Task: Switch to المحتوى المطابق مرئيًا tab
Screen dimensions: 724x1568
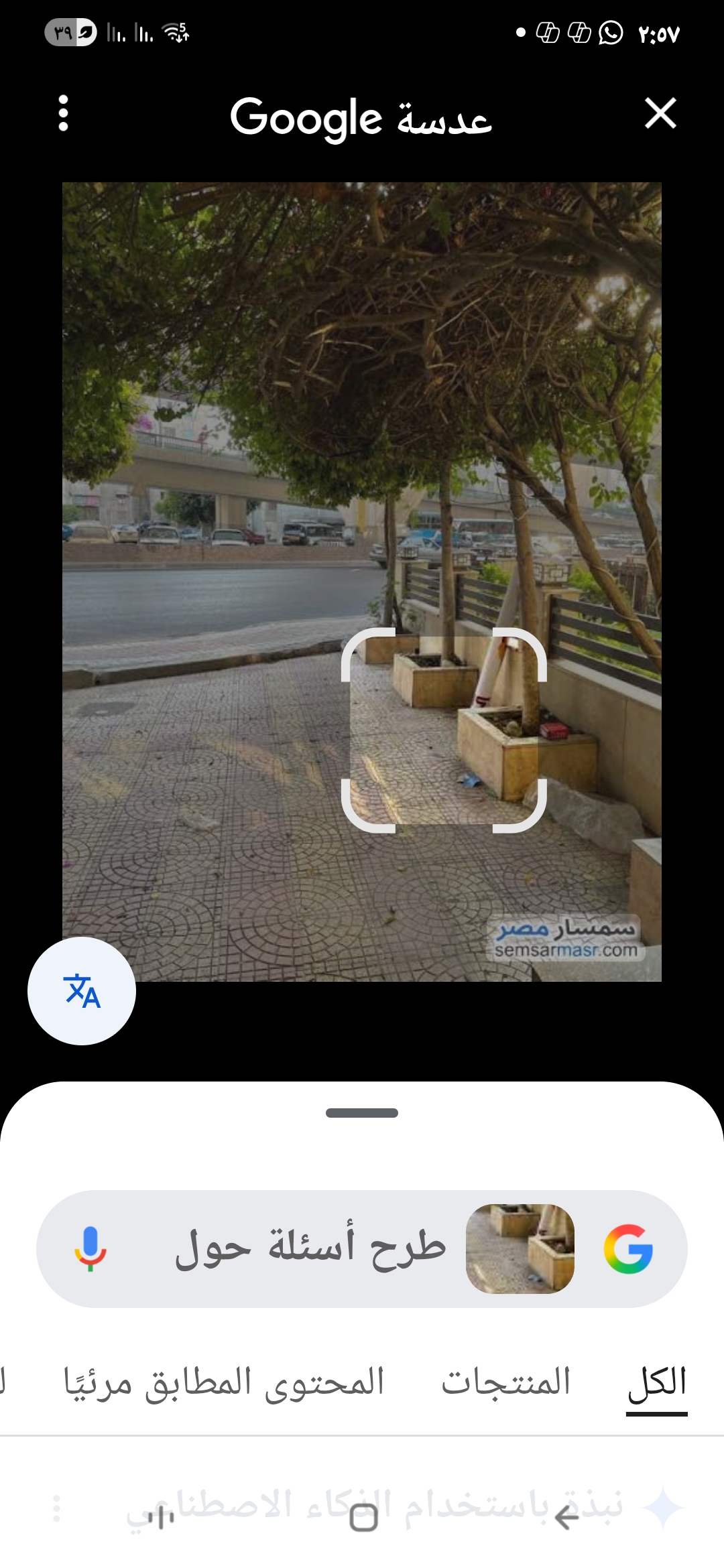Action: tap(224, 1383)
